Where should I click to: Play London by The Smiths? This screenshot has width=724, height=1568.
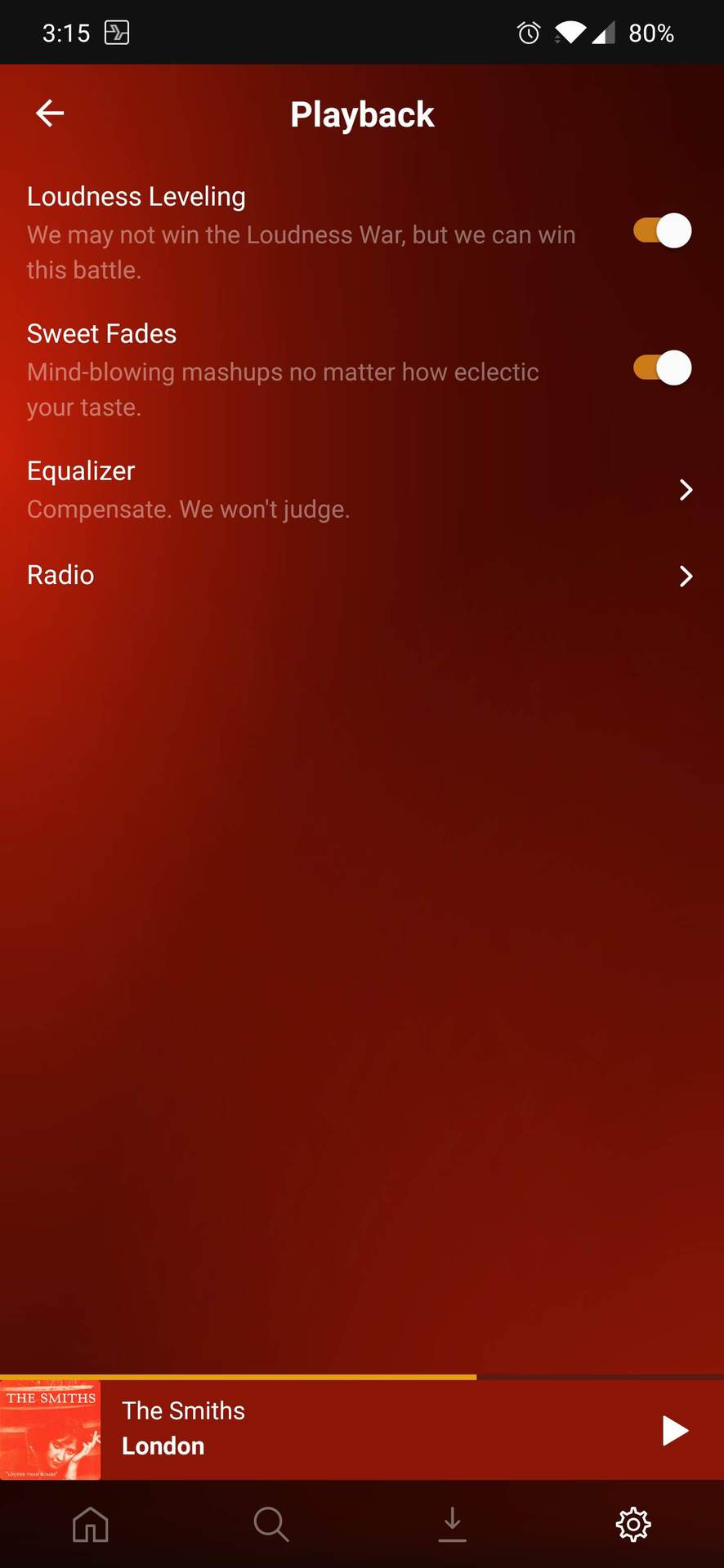tap(675, 1431)
